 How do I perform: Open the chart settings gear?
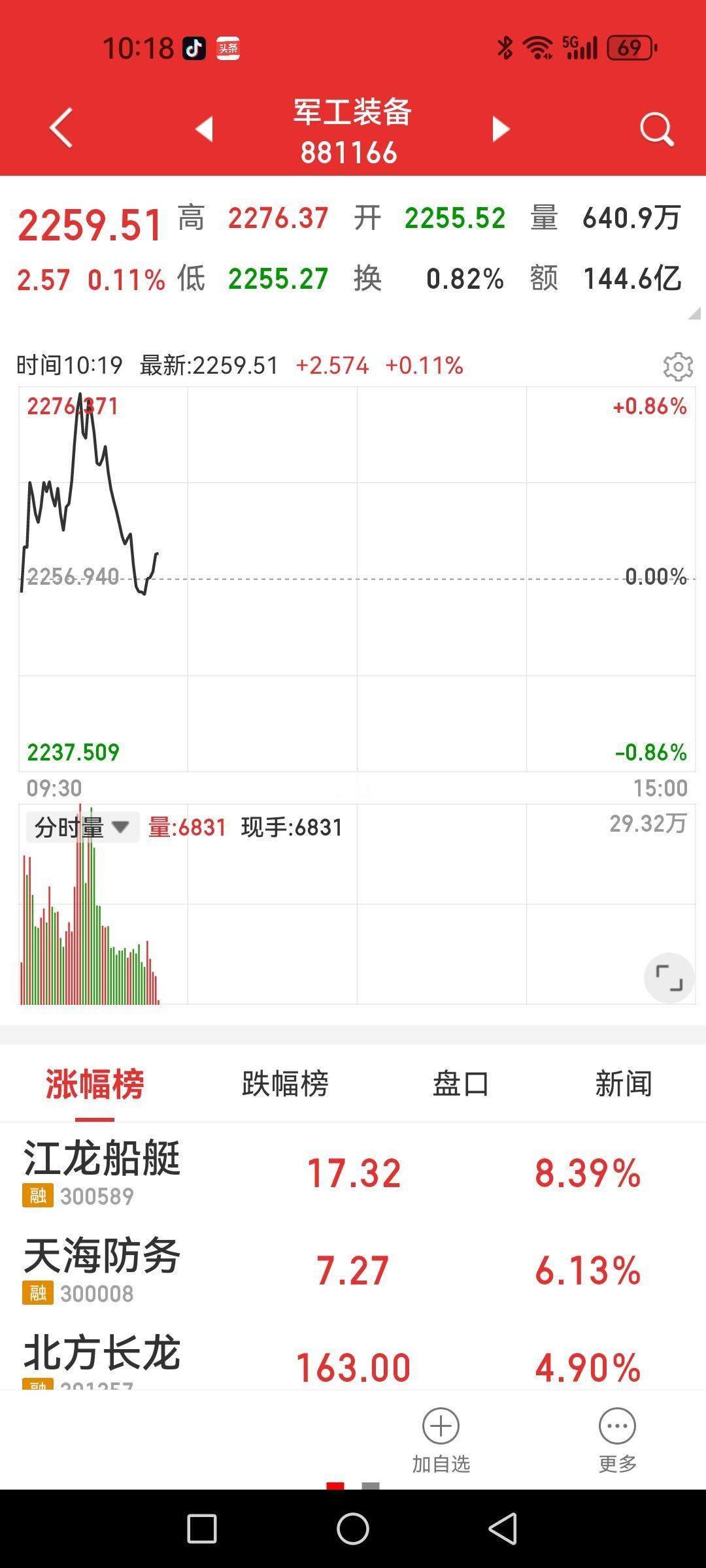click(x=677, y=367)
